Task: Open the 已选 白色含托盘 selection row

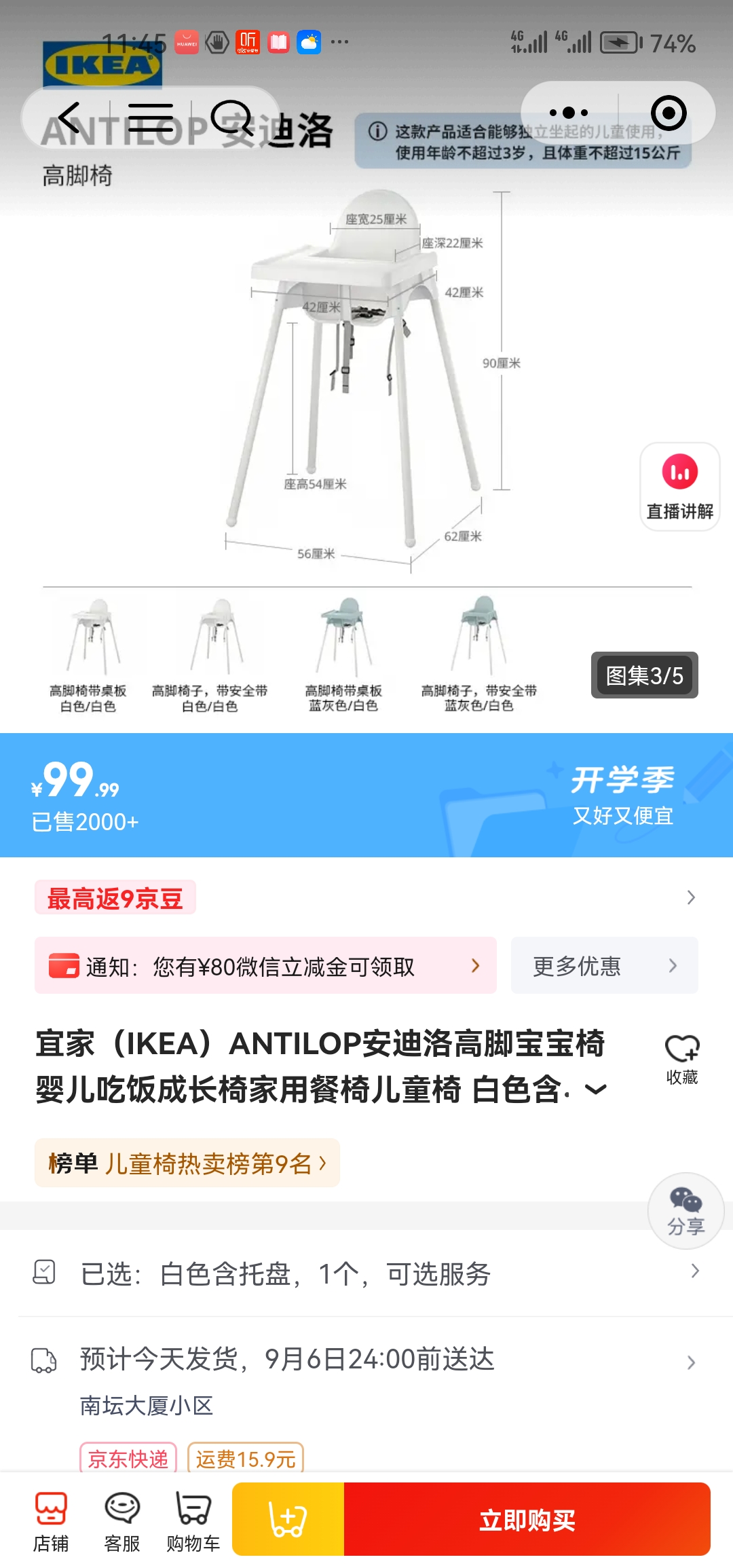Action: pos(366,1273)
